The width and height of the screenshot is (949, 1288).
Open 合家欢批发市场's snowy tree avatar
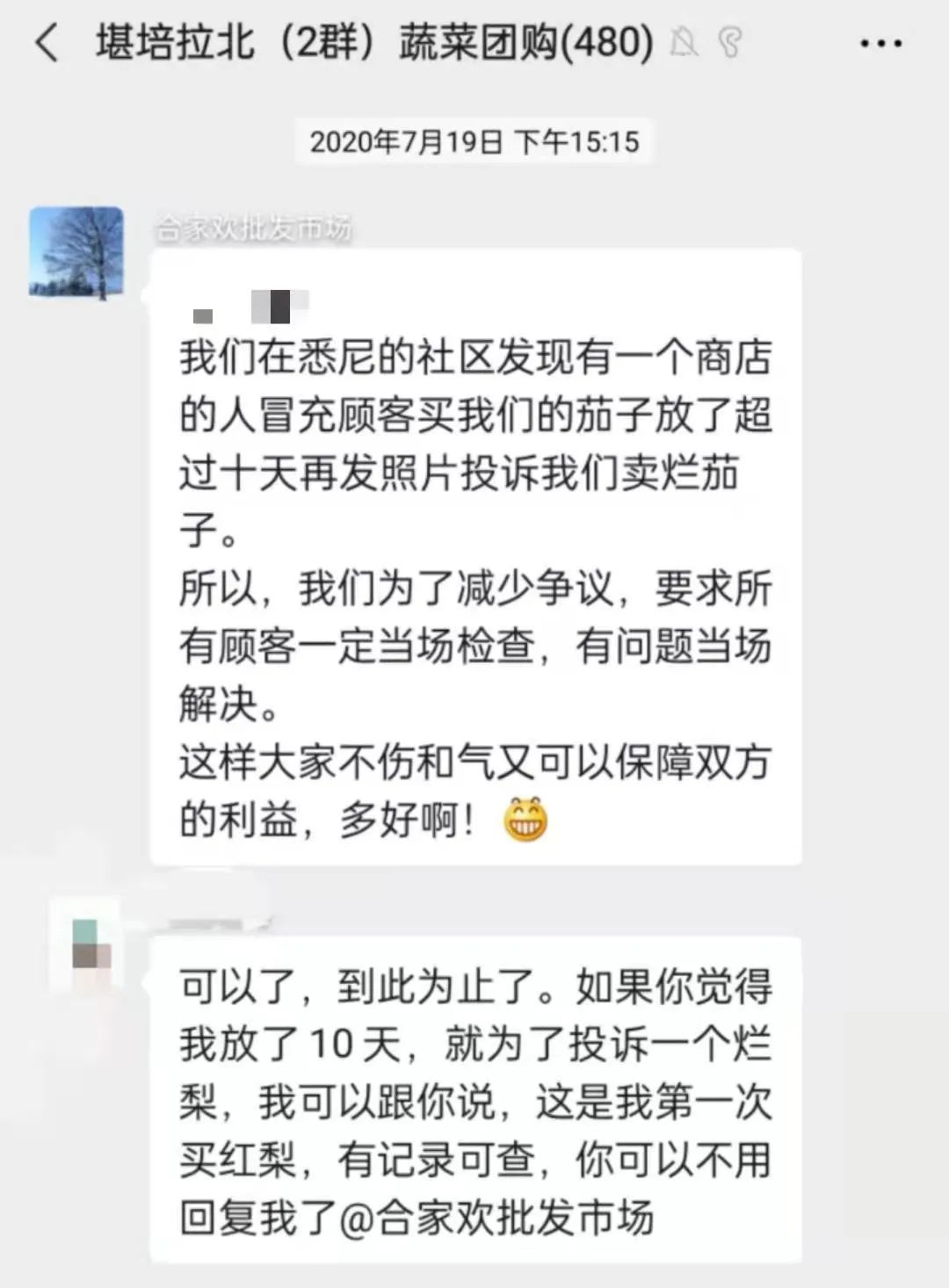[x=76, y=252]
